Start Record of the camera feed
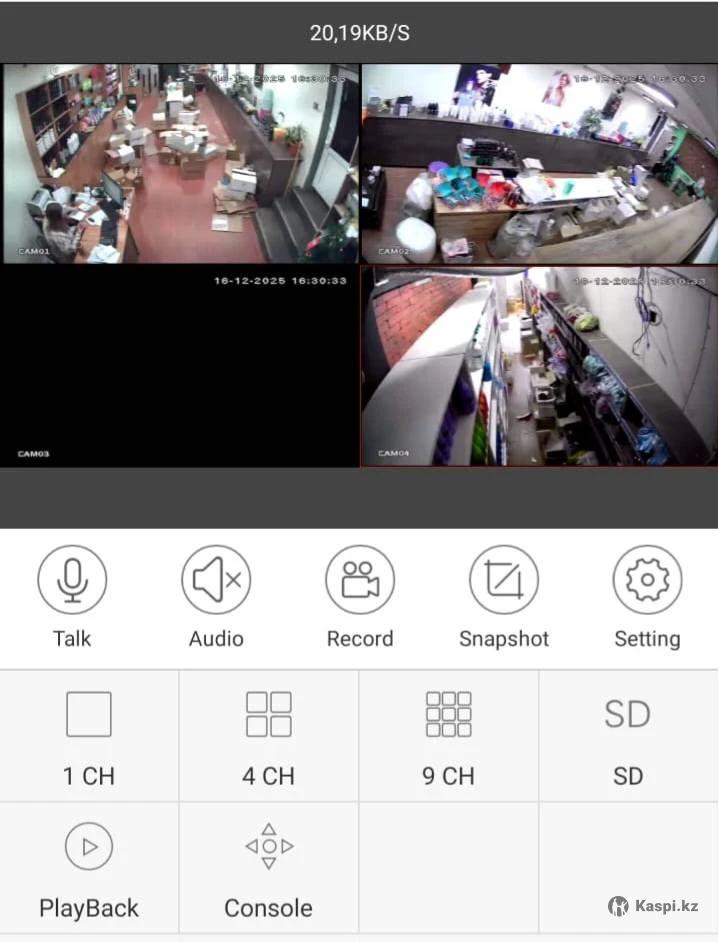Image resolution: width=718 pixels, height=942 pixels. [360, 580]
